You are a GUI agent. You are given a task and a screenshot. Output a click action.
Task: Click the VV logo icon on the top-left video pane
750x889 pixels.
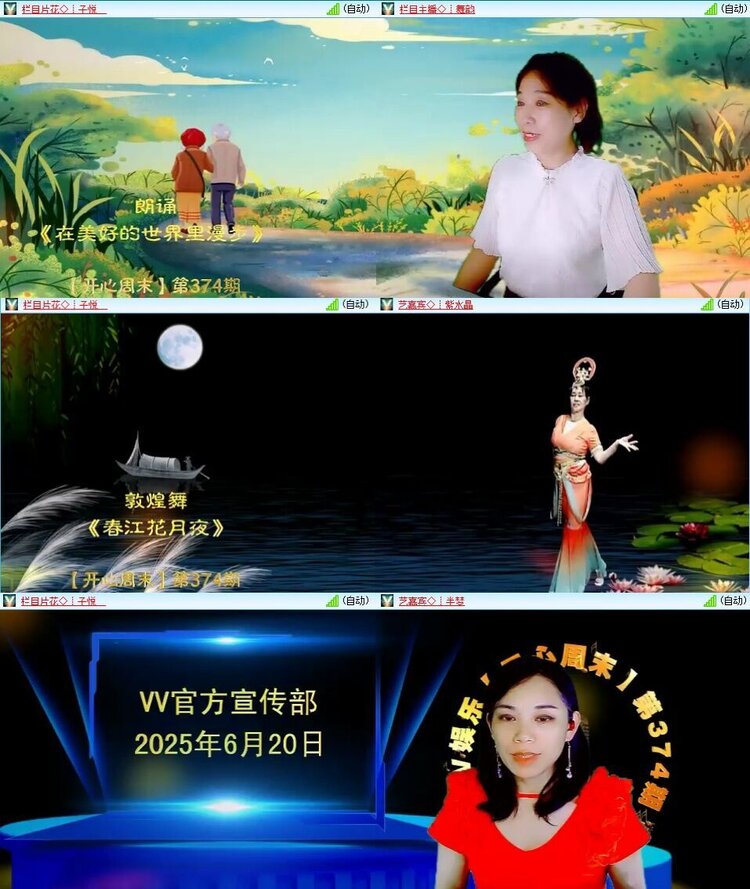tap(8, 9)
